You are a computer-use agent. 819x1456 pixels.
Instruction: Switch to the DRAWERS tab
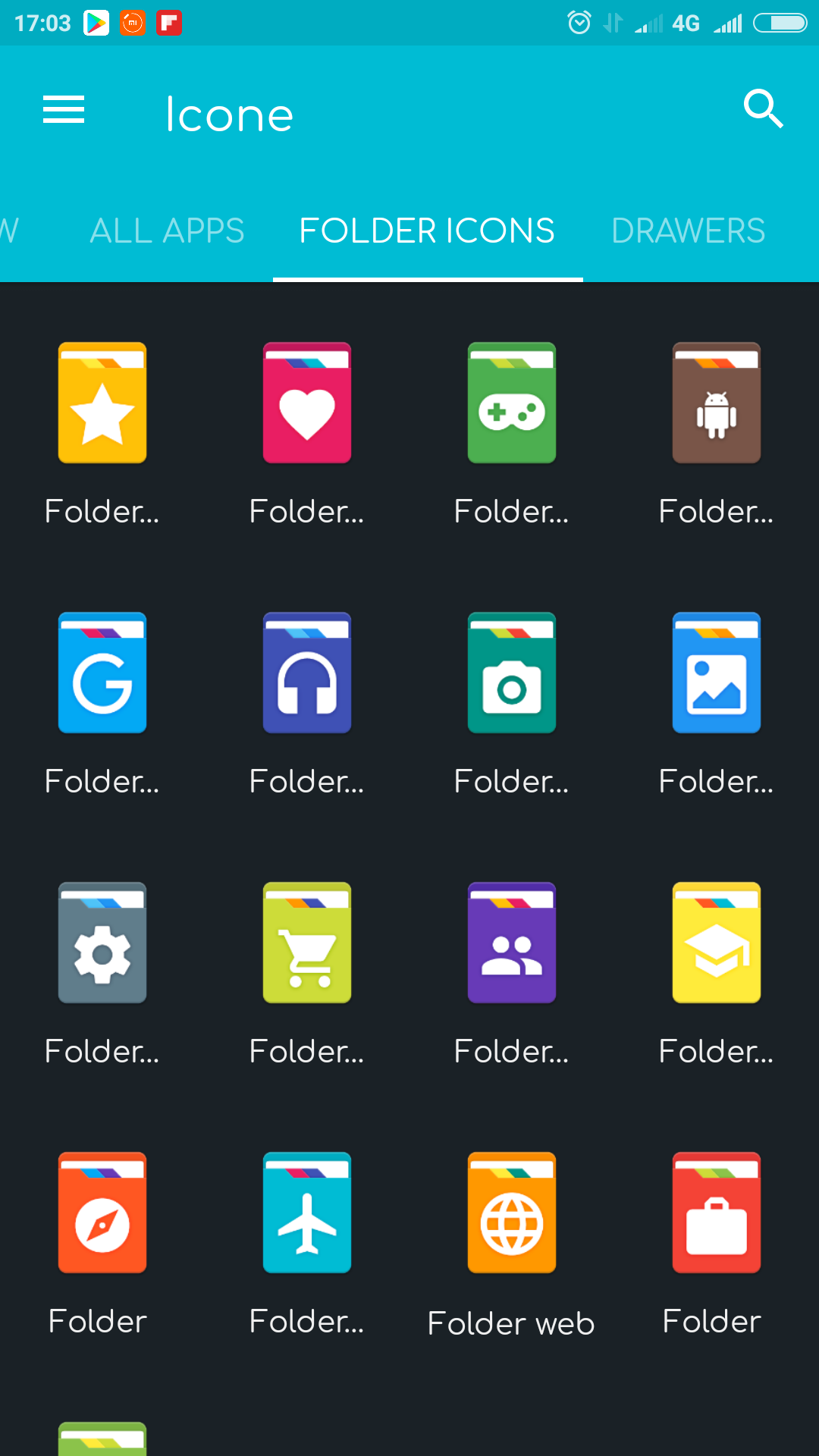point(688,231)
